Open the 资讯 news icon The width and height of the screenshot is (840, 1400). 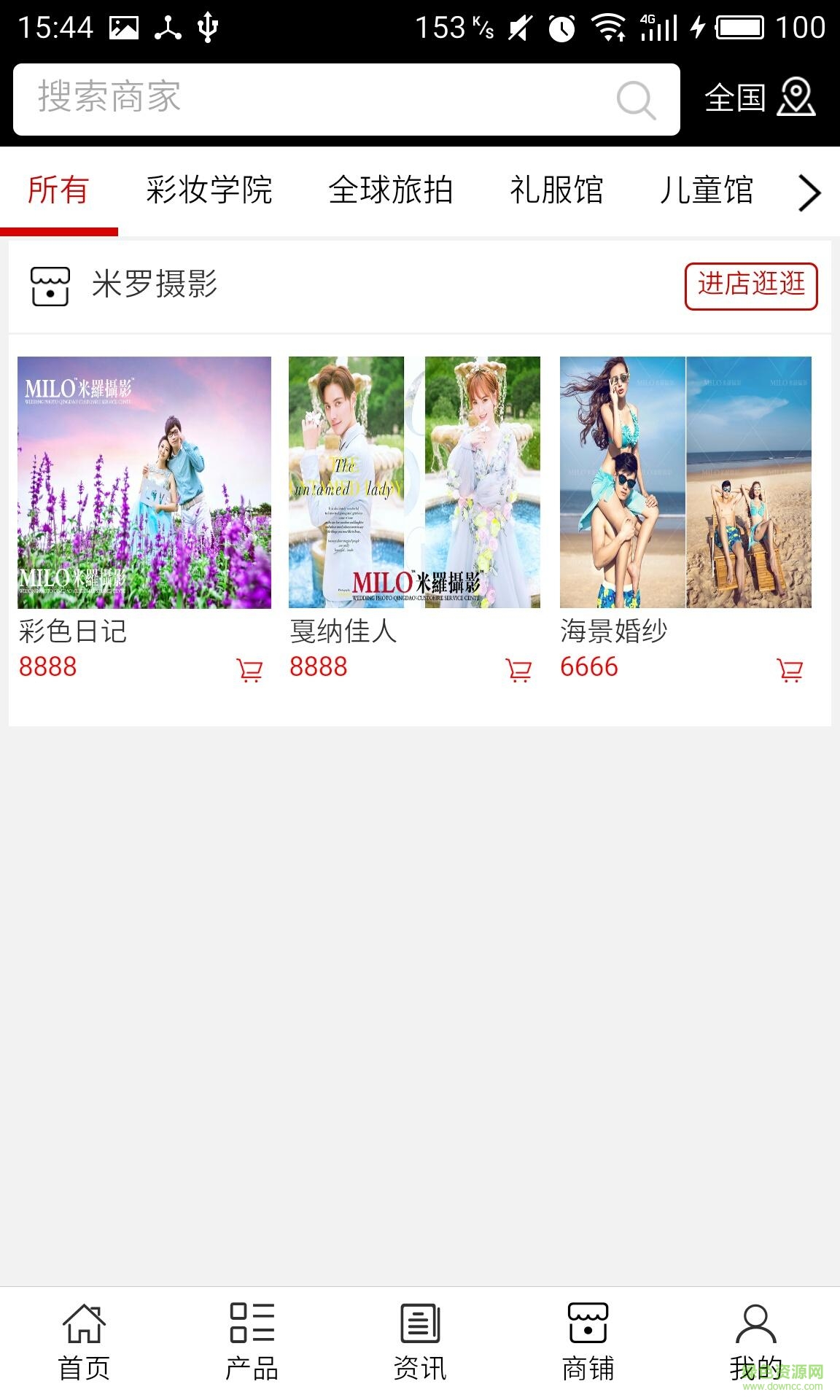(420, 1335)
